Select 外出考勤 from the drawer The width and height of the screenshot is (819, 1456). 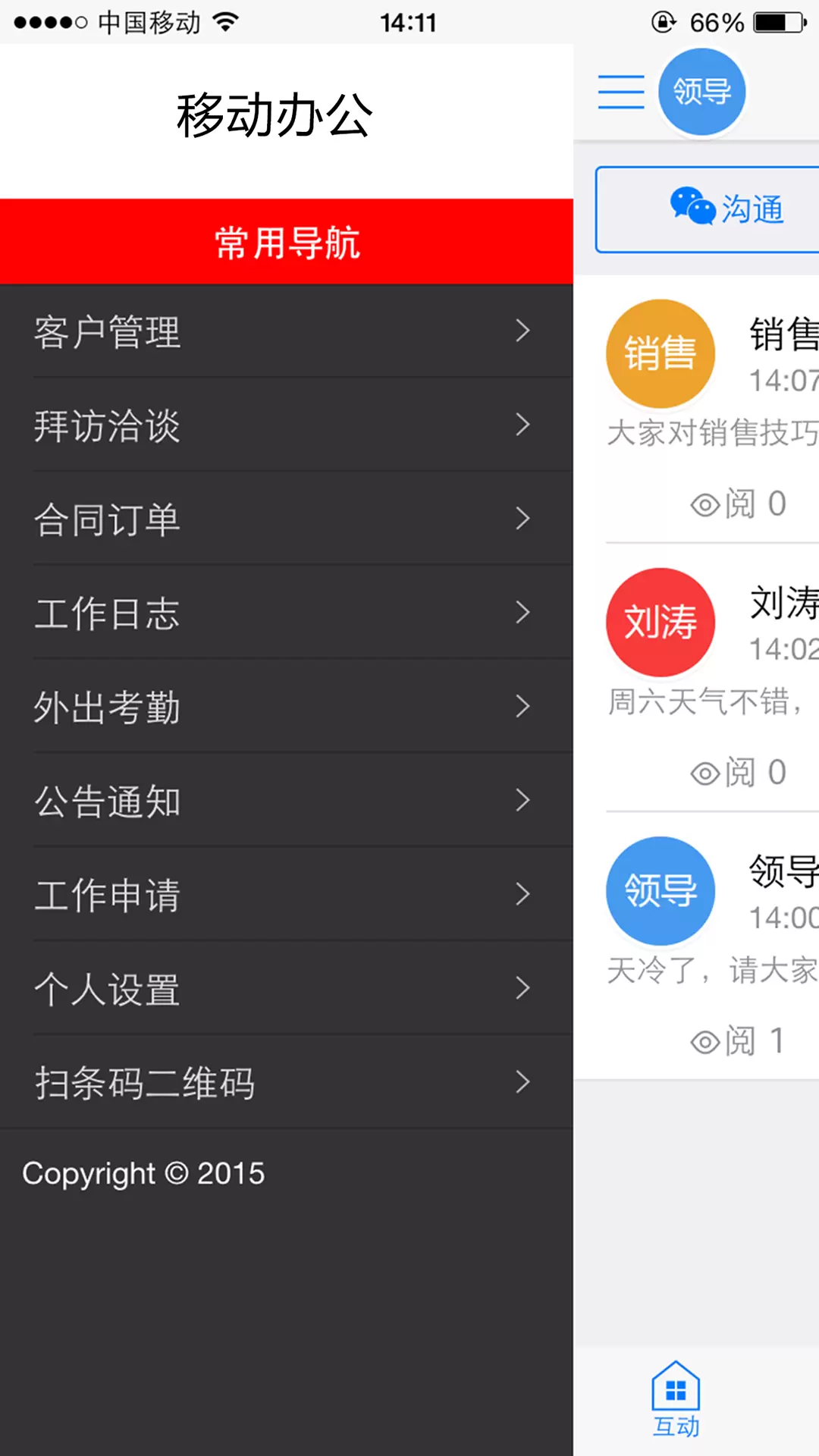coord(287,707)
